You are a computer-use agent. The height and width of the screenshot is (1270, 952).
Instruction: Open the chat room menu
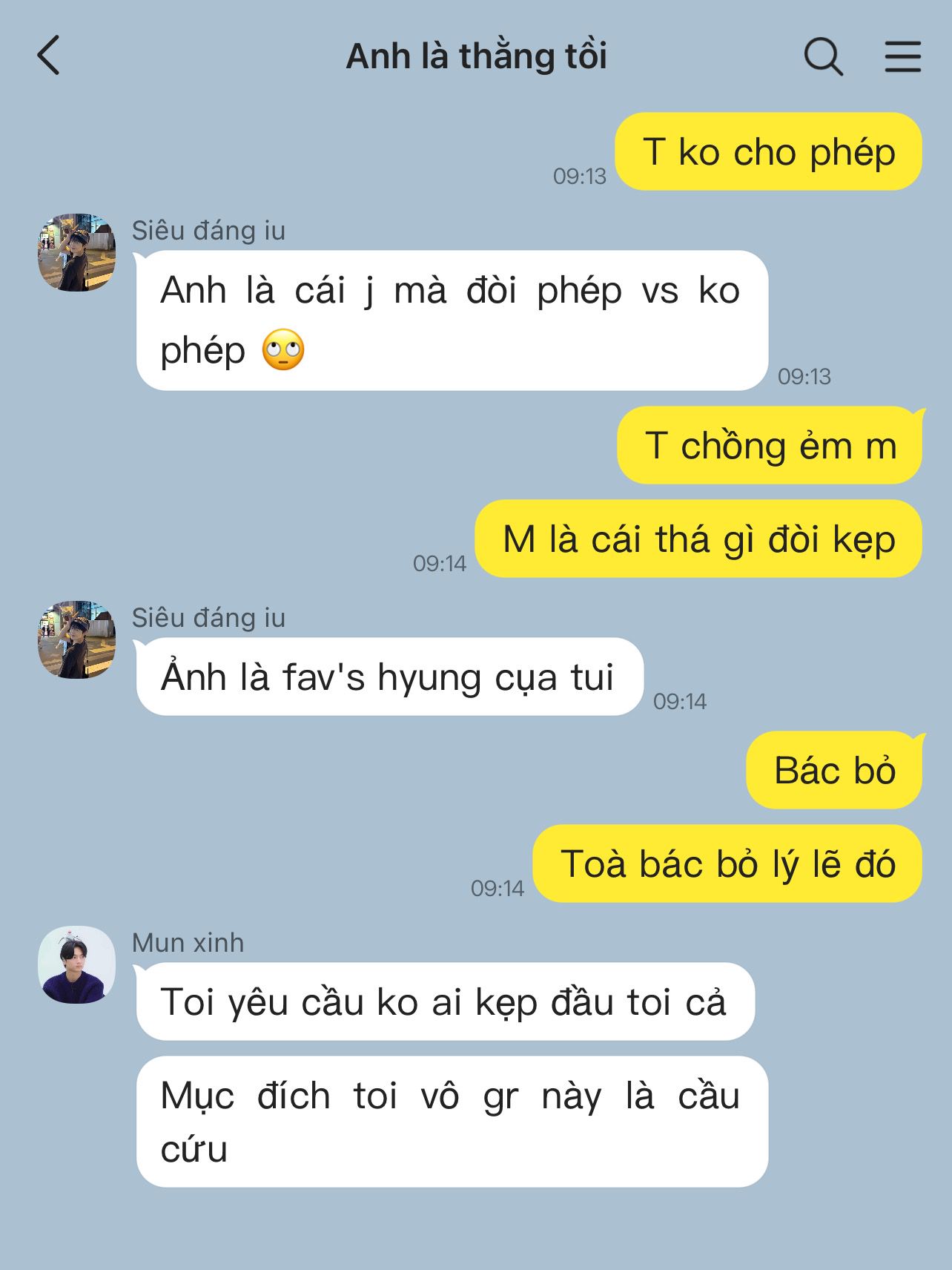tap(902, 56)
